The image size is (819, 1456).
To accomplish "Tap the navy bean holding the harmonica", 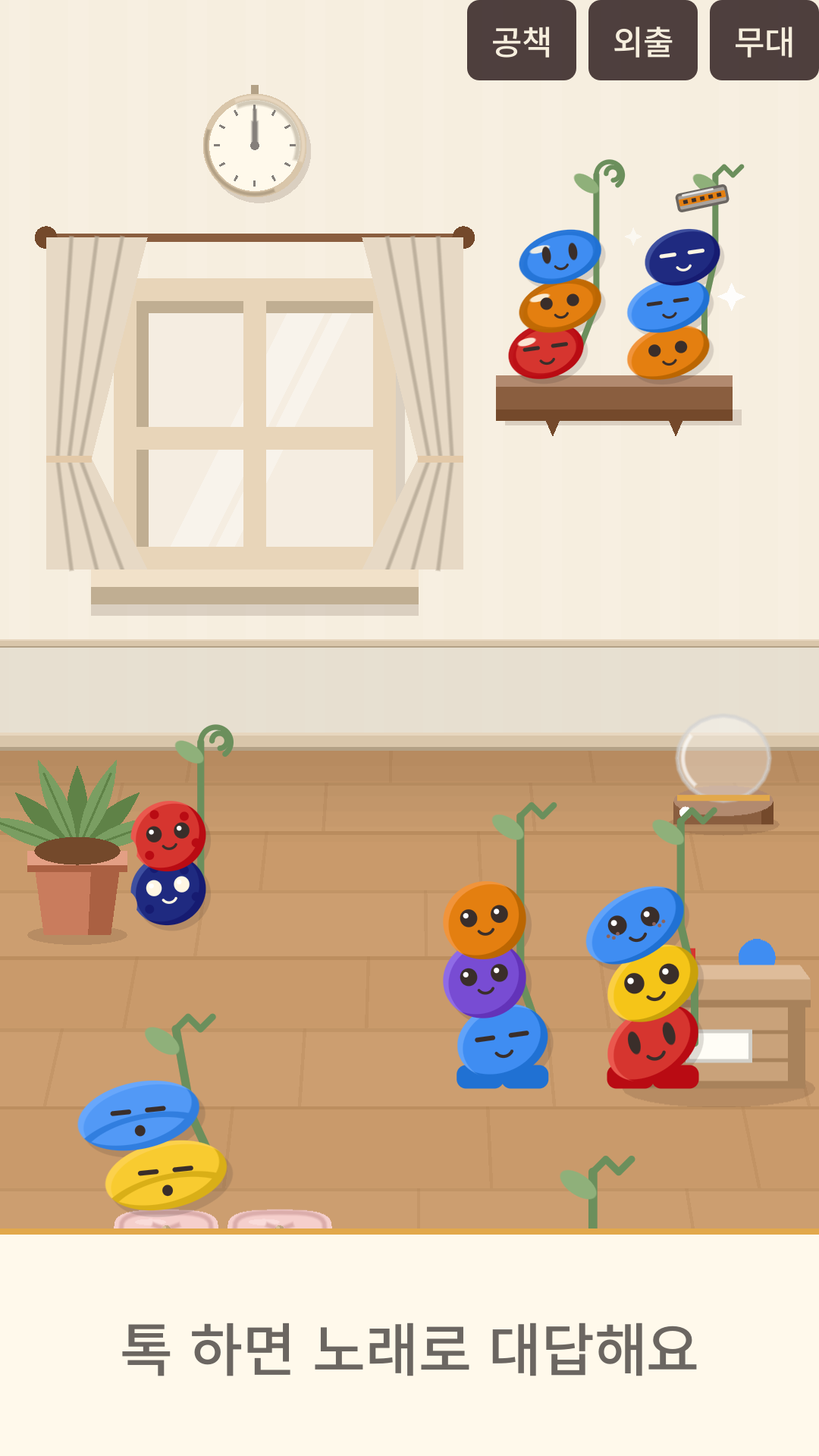I will [682, 257].
